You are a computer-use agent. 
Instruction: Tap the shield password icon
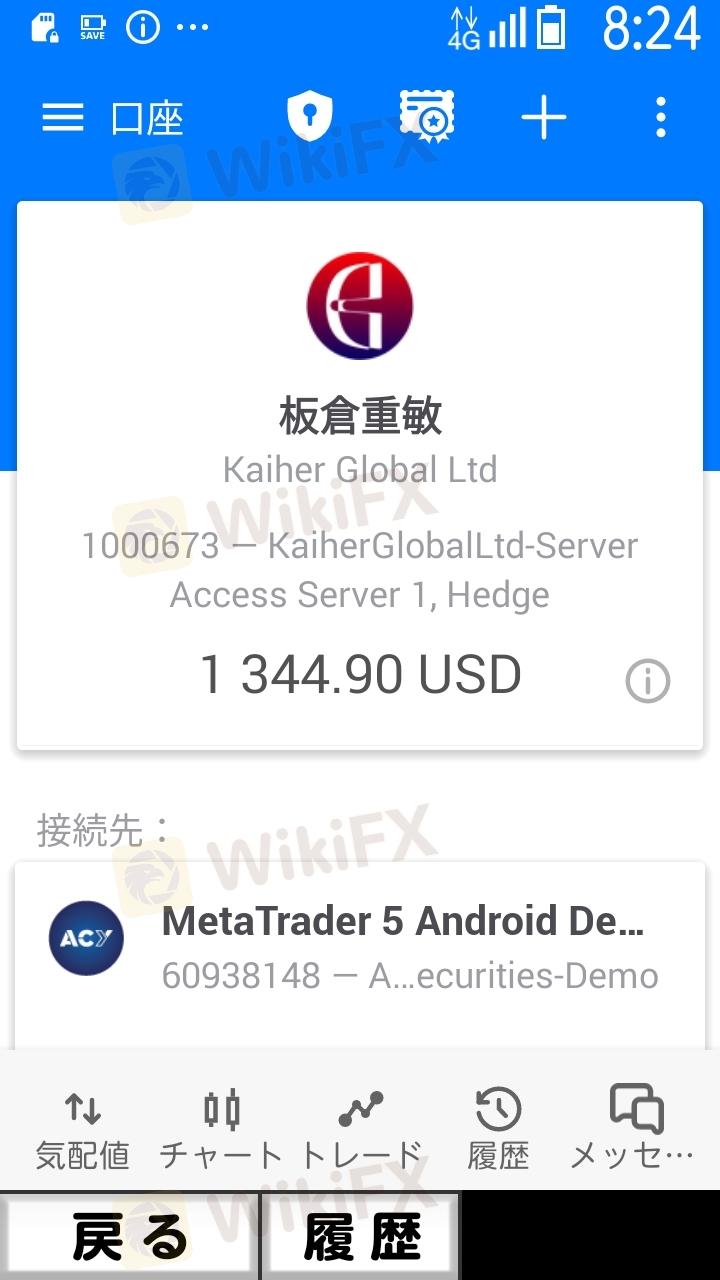coord(309,118)
